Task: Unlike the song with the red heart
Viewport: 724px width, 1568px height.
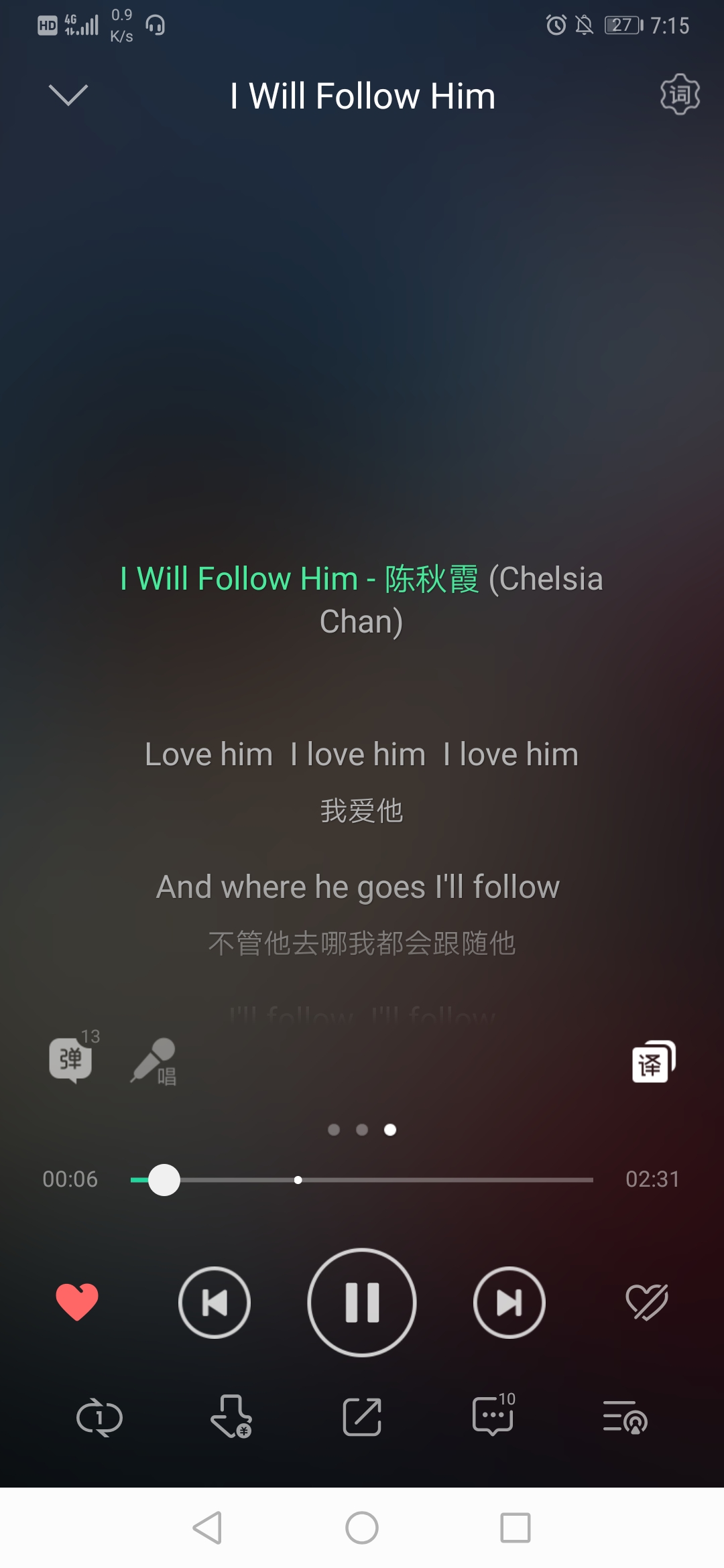Action: point(77,1302)
